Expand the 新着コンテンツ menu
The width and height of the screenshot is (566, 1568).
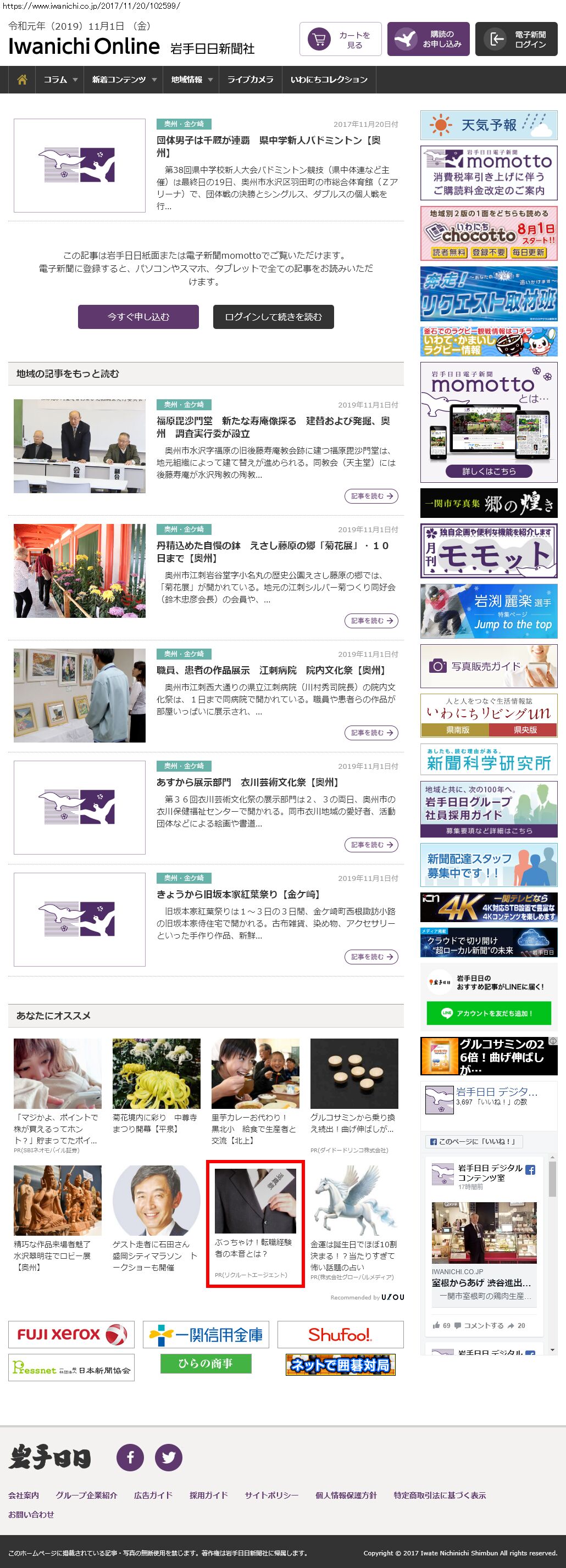point(124,80)
